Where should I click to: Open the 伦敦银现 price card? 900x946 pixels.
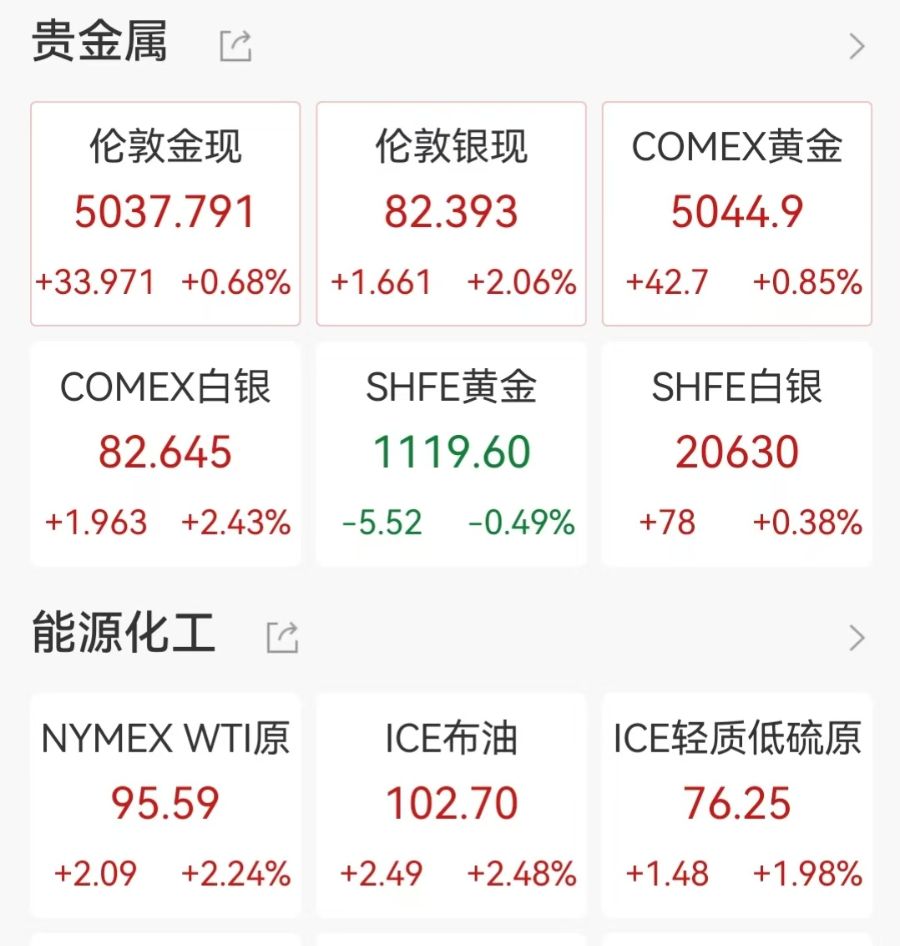[450, 212]
